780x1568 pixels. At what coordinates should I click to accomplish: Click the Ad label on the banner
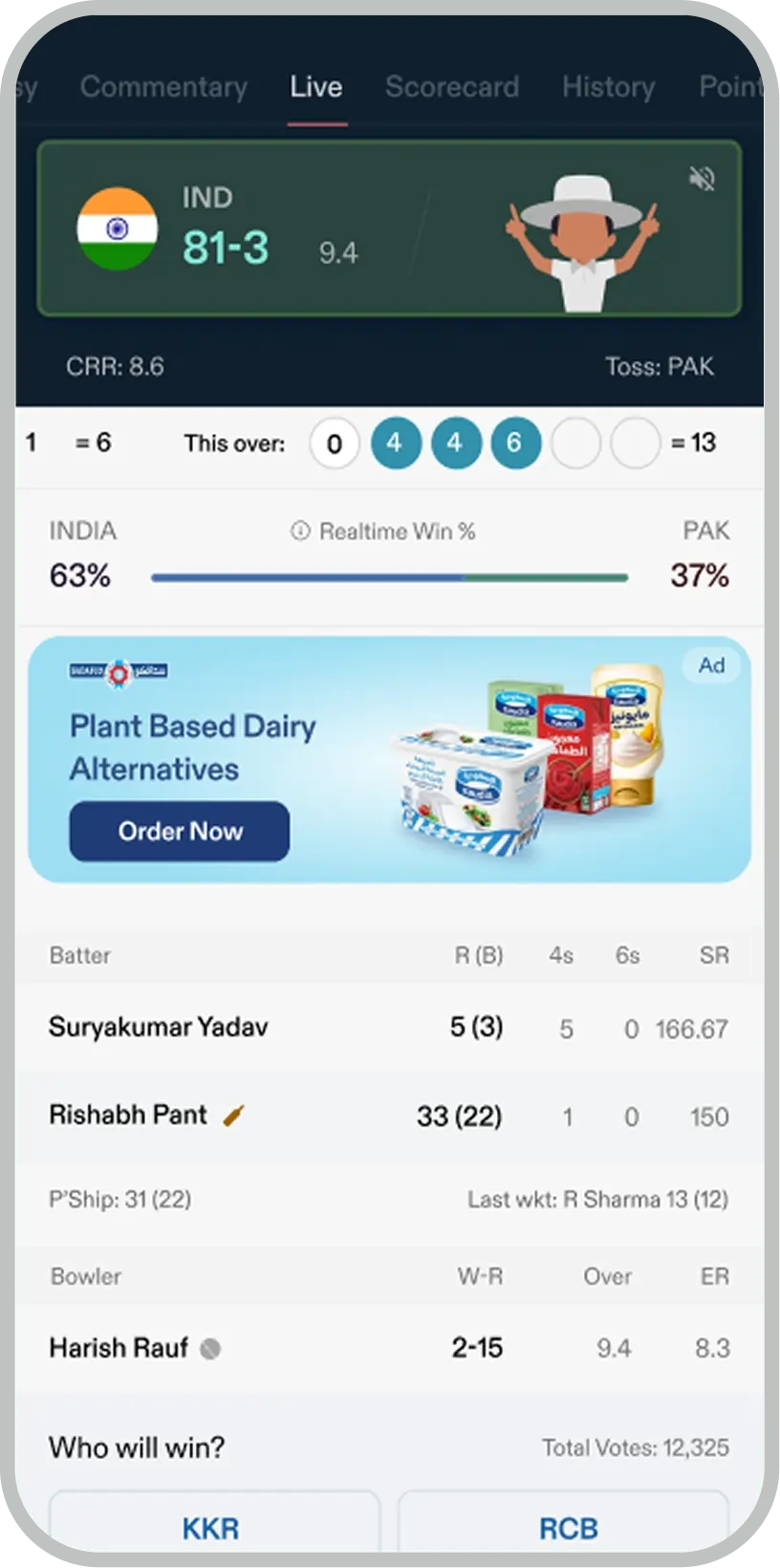(711, 665)
